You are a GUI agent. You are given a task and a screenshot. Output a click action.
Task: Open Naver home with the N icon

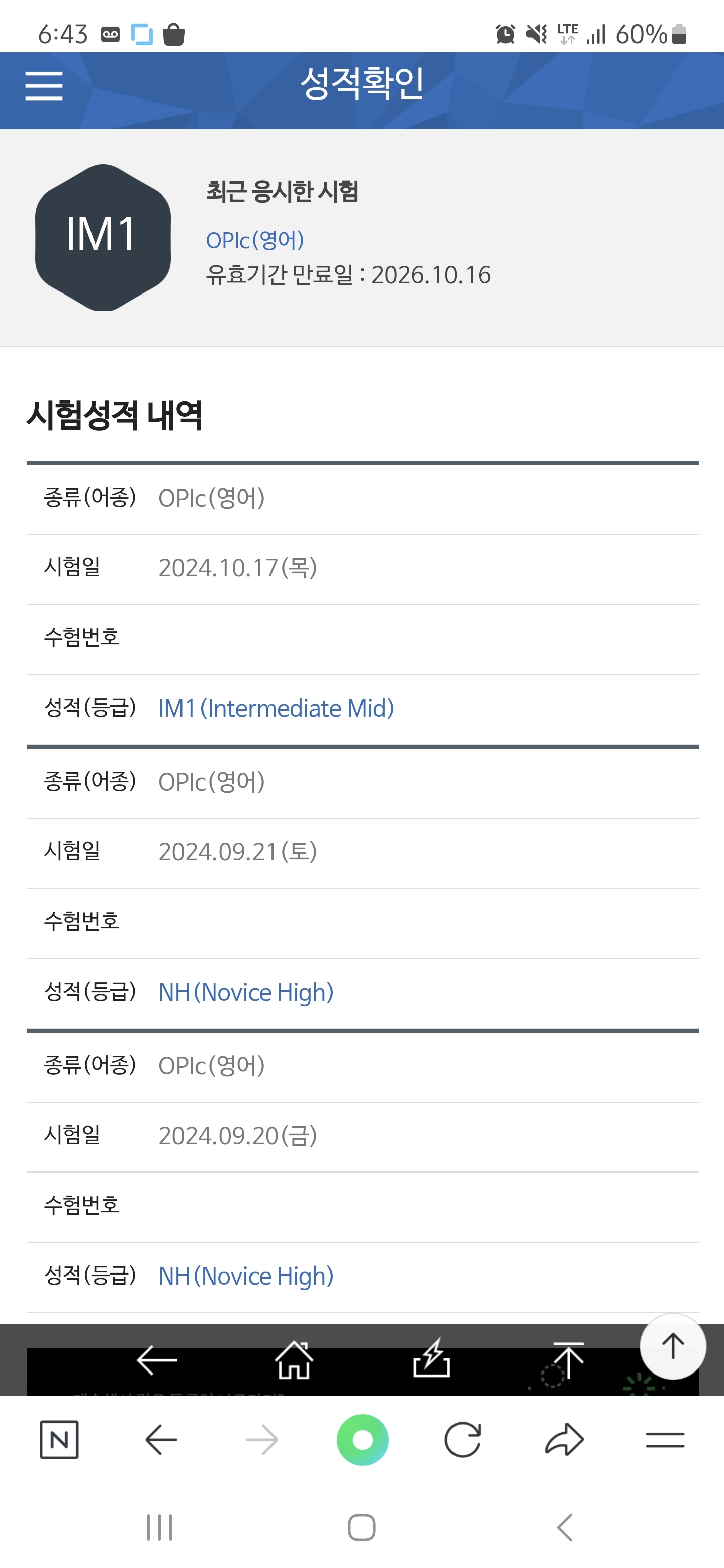[x=59, y=1440]
